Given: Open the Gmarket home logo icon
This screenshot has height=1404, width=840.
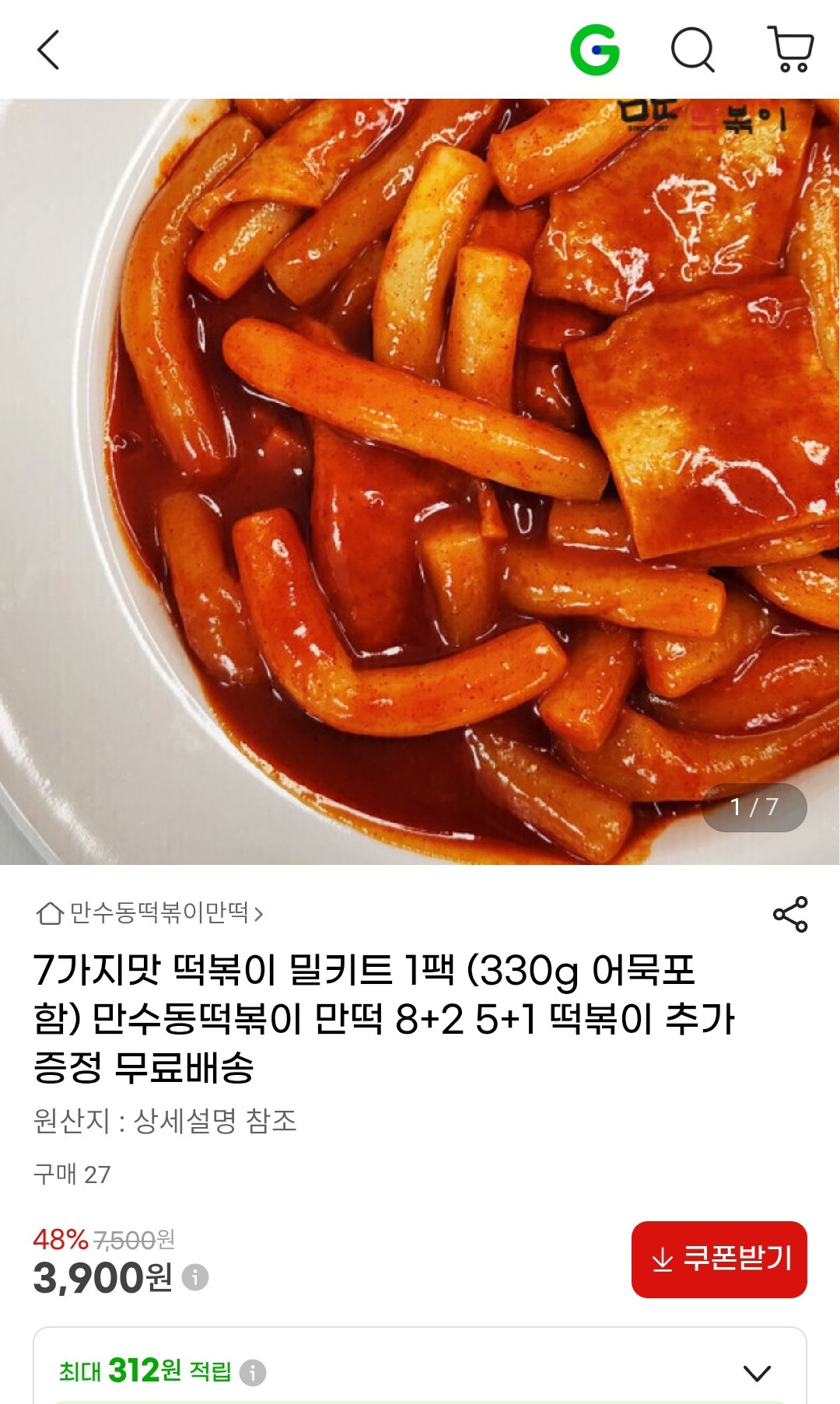Looking at the screenshot, I should coord(595,51).
